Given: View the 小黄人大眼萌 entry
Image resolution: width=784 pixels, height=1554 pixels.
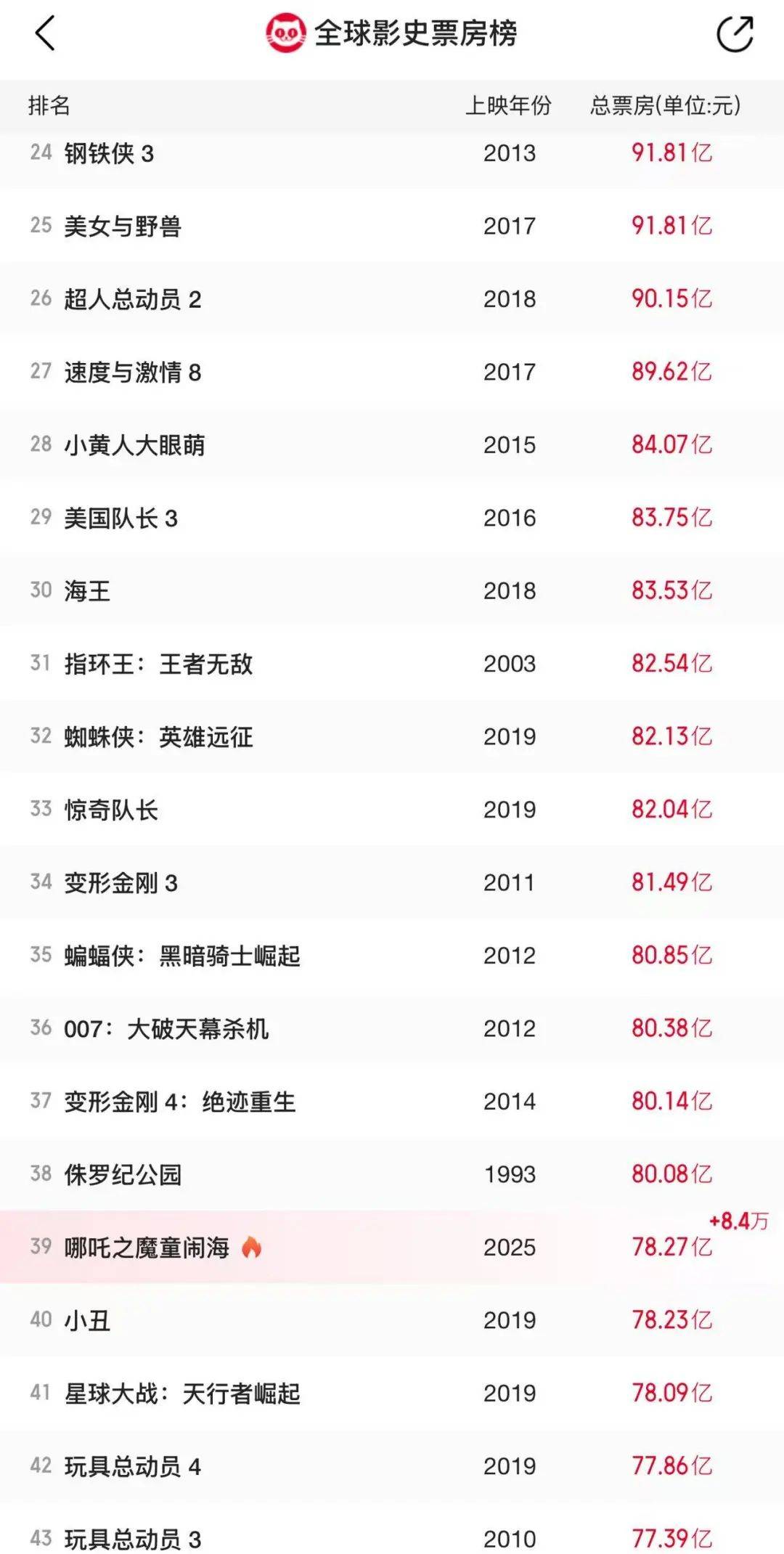Looking at the screenshot, I should 392,444.
